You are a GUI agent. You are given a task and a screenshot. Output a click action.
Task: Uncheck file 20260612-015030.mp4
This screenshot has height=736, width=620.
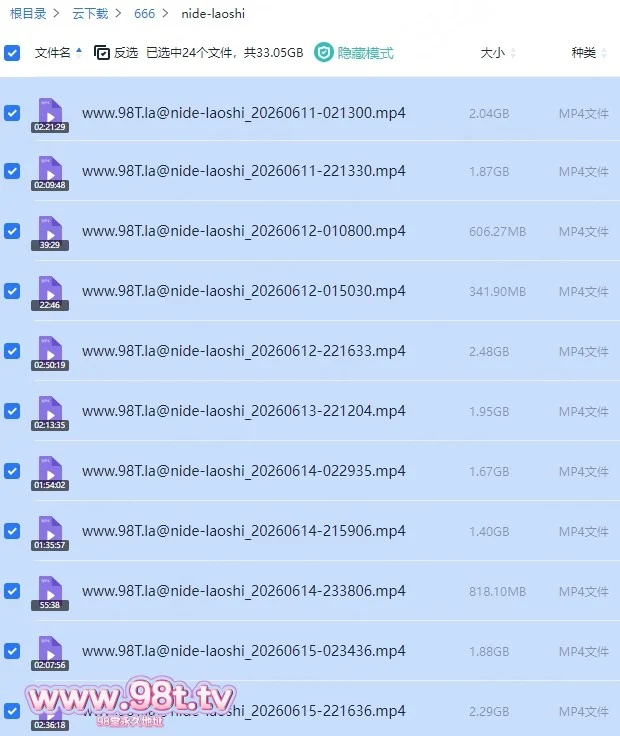(x=12, y=291)
